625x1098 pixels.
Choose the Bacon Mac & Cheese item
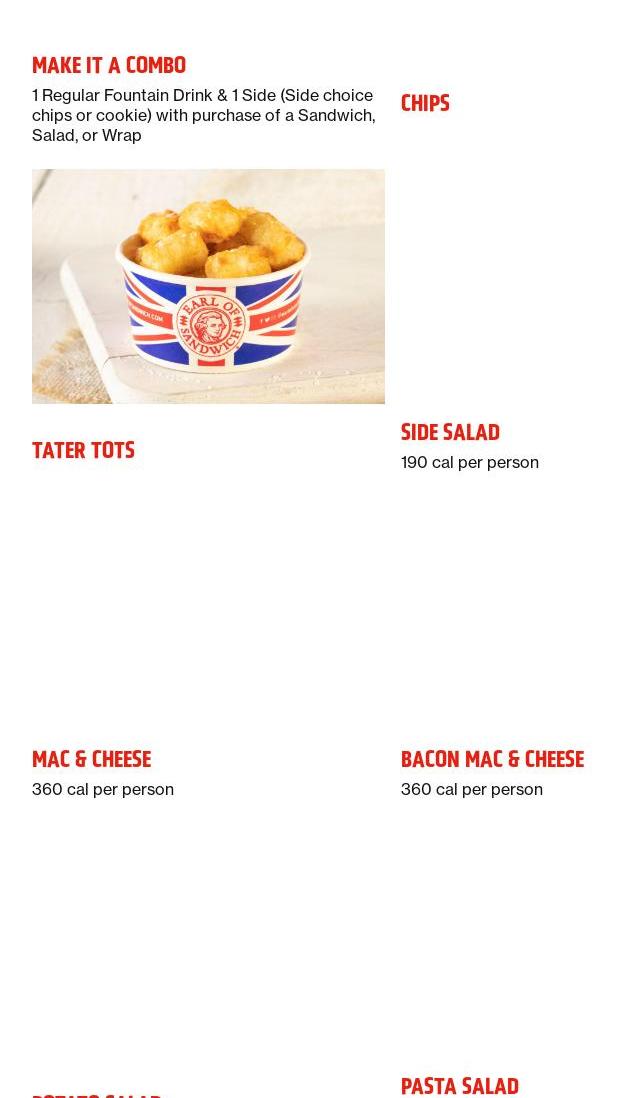[x=492, y=760]
